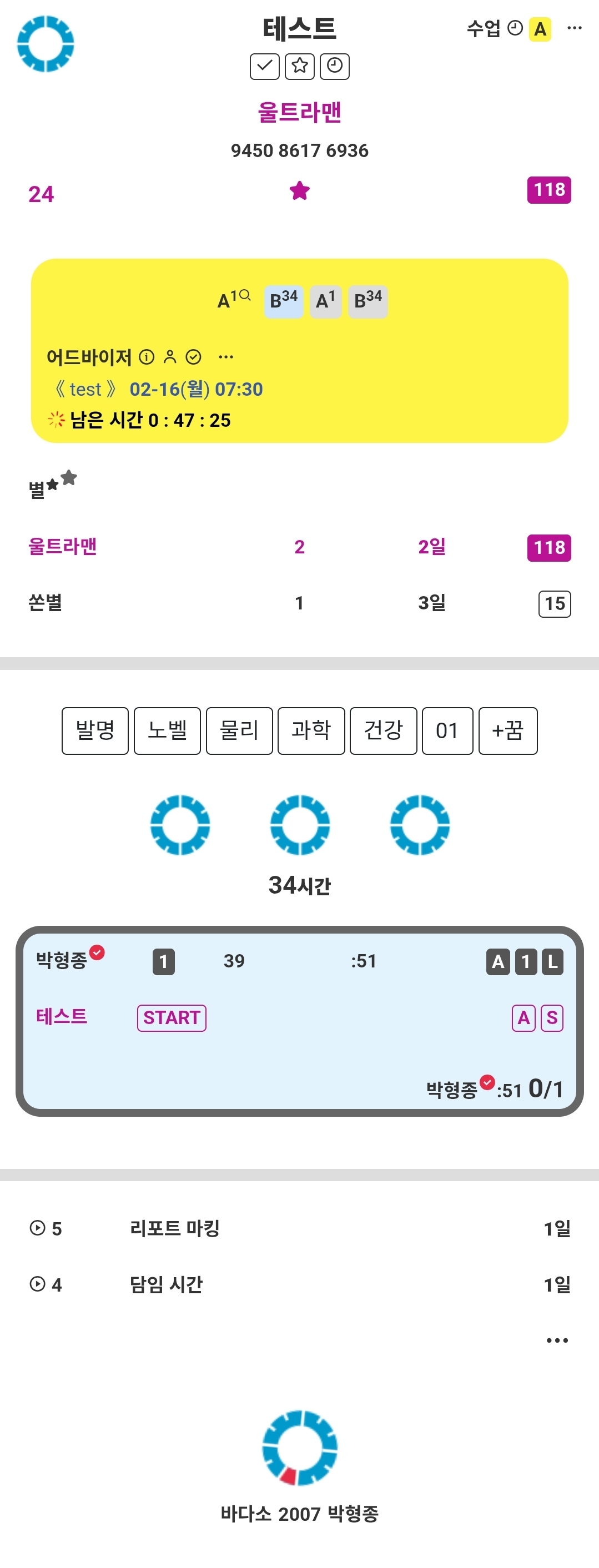
Task: Select the 발명 category chip
Action: [95, 730]
